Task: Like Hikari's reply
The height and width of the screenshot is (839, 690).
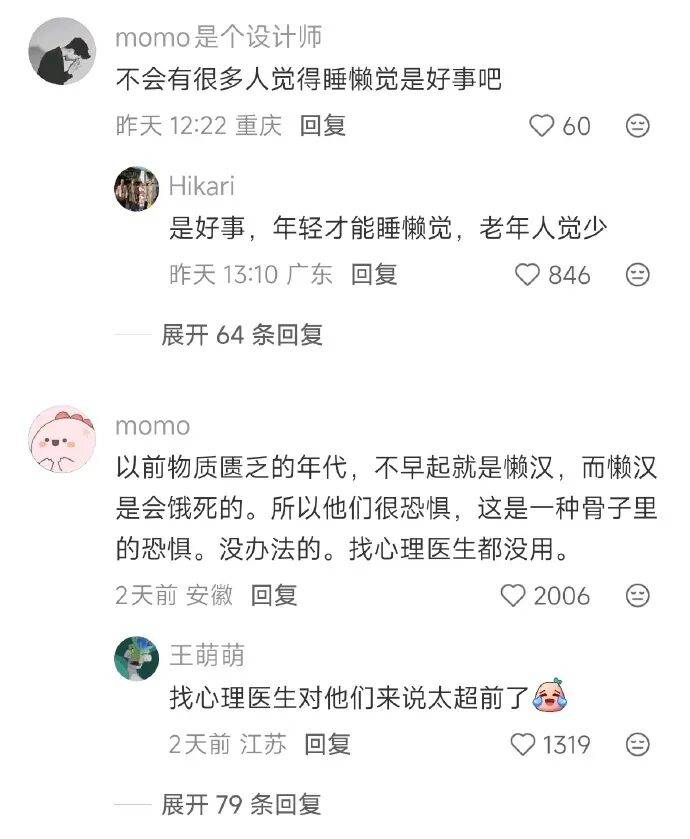Action: [527, 274]
